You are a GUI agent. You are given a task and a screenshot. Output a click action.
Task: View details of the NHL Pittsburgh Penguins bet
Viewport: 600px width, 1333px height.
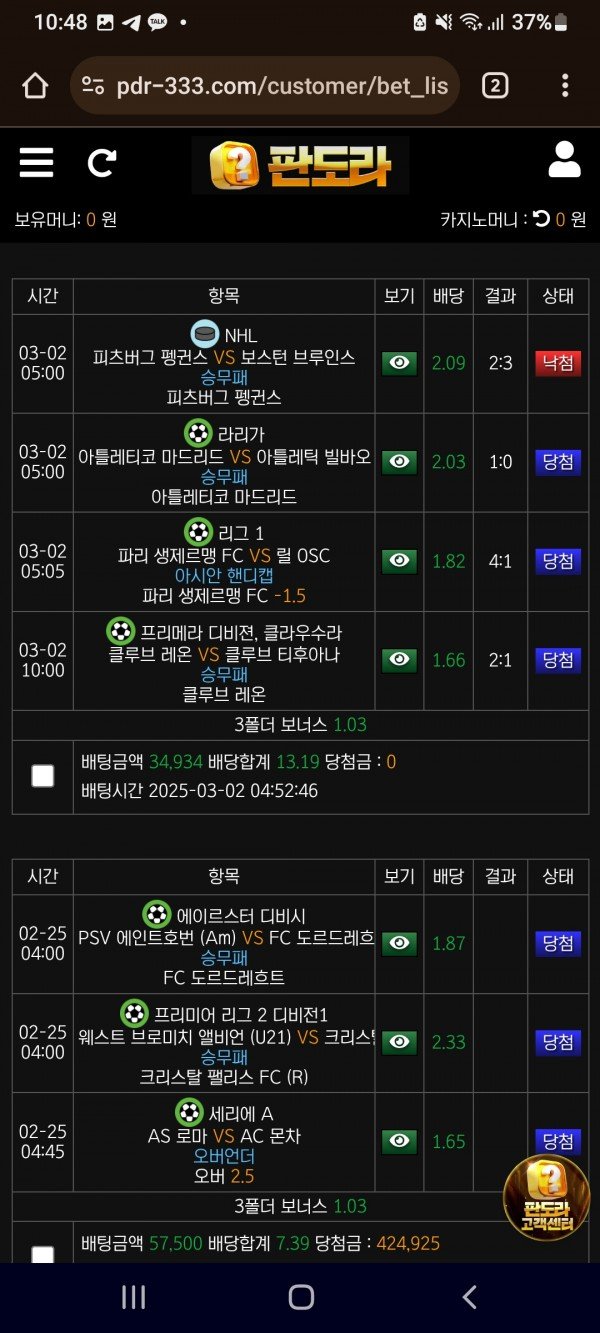coord(399,363)
